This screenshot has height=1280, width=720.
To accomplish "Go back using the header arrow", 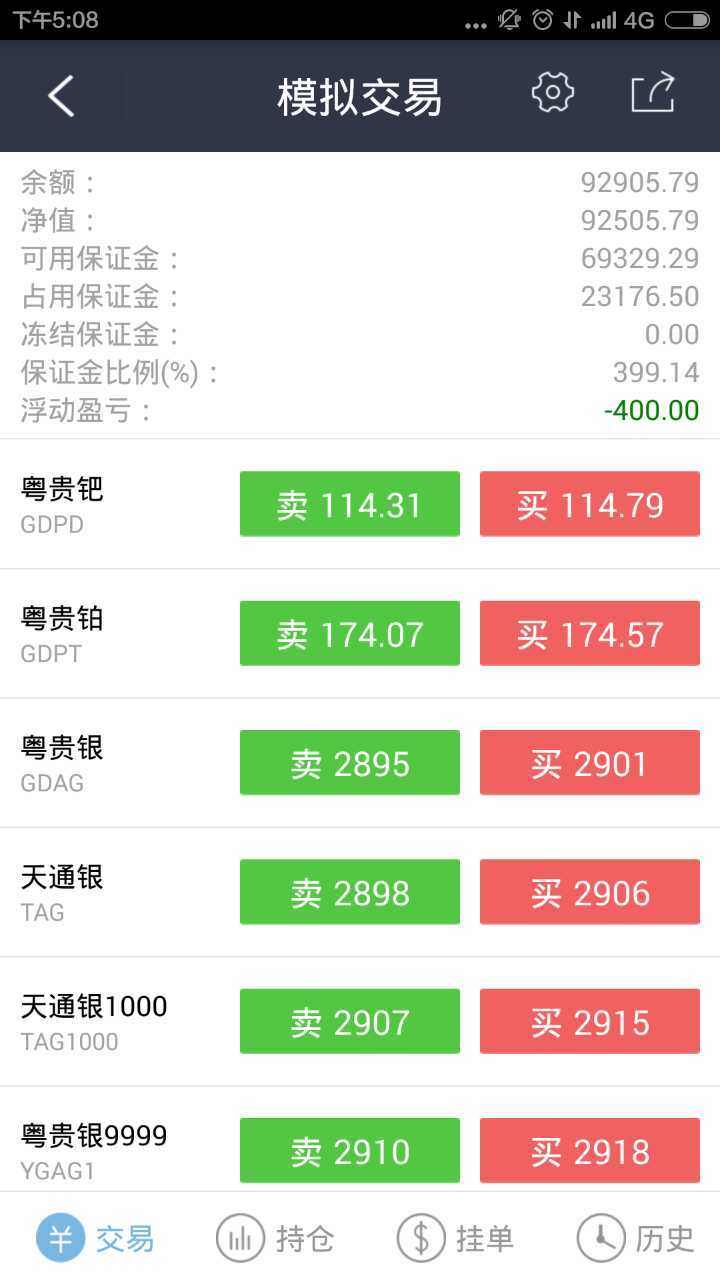I will (62, 97).
